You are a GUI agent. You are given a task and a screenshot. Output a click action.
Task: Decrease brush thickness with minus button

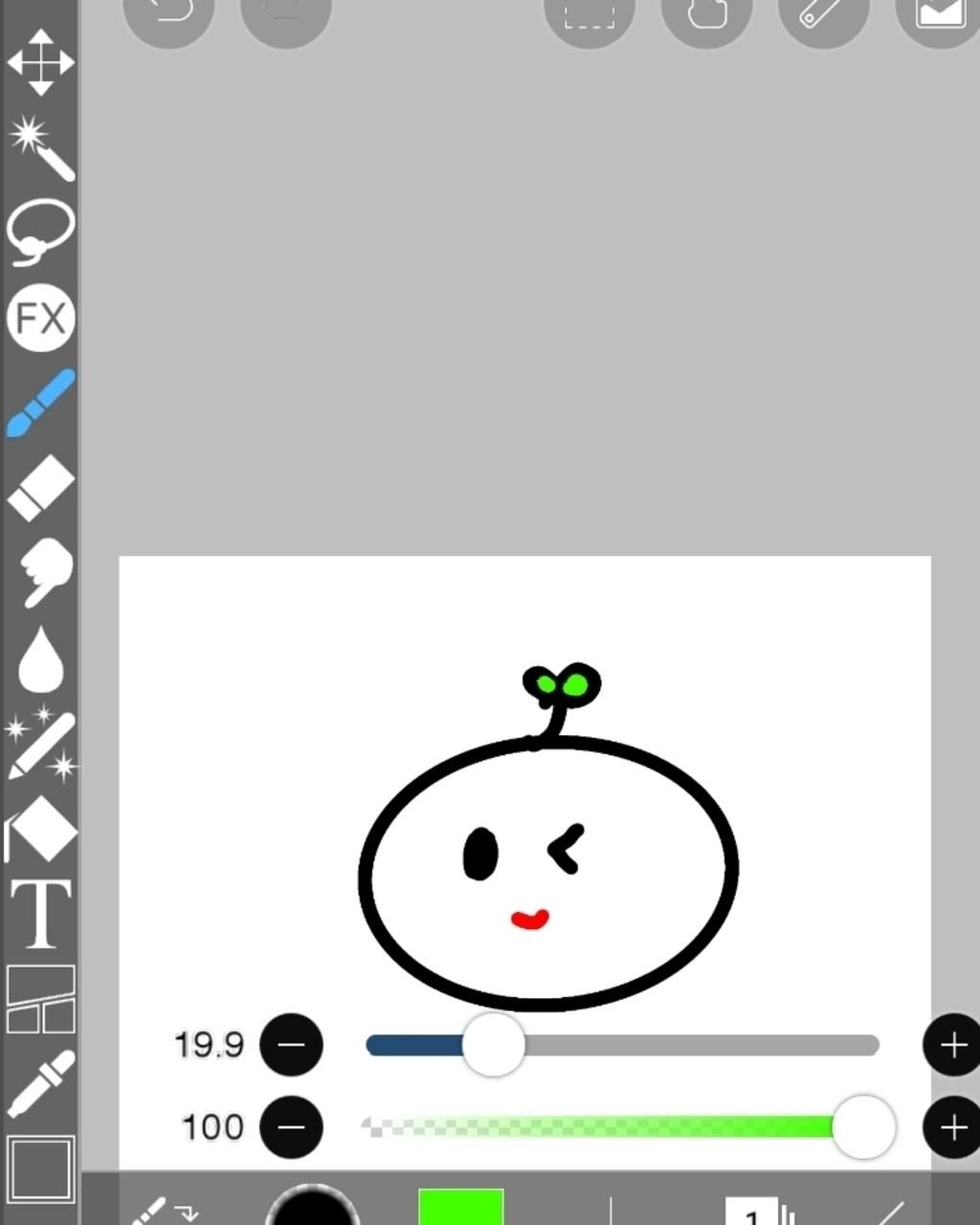(291, 1044)
